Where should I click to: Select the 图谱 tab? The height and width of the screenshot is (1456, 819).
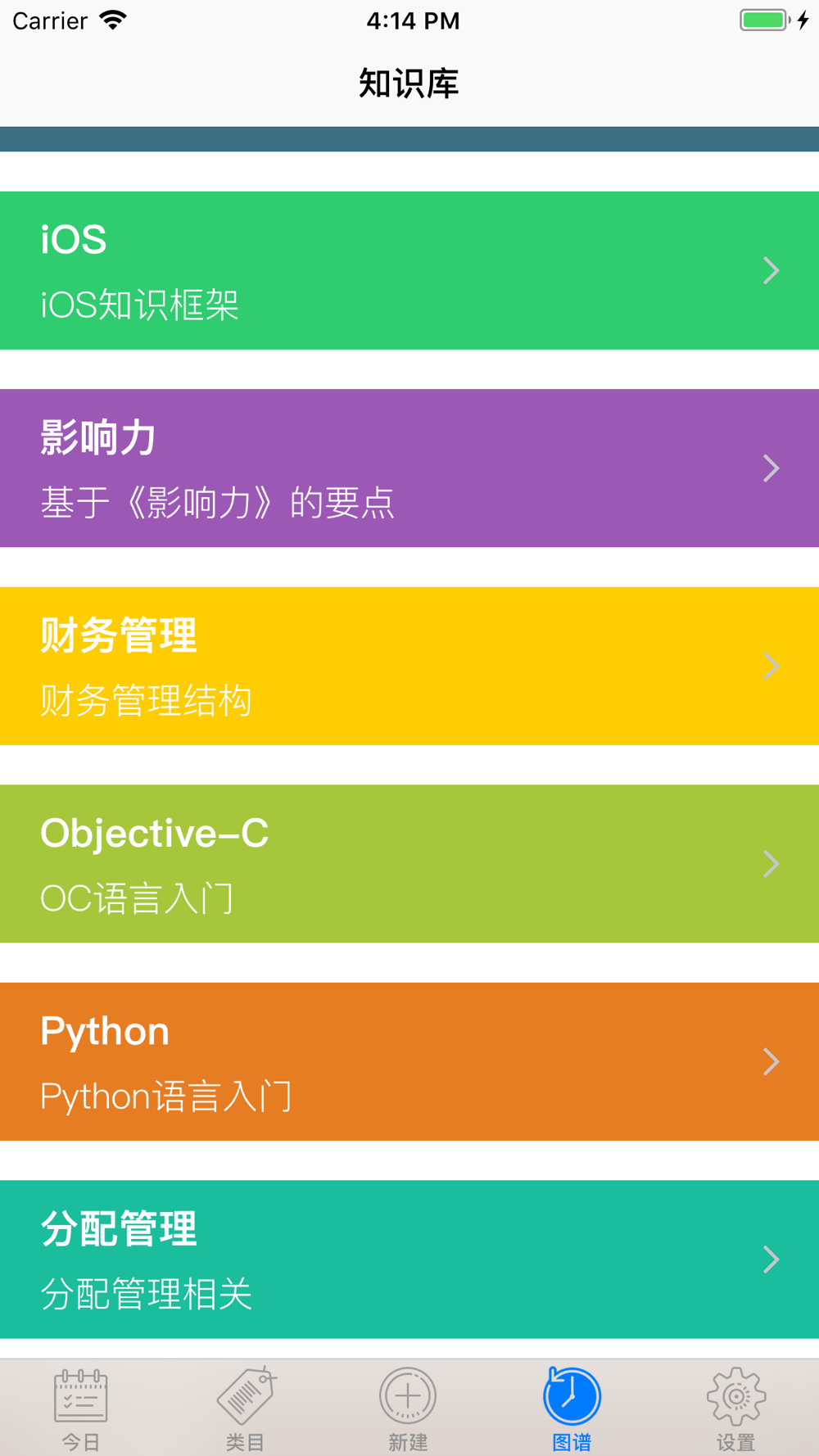pos(572,1409)
